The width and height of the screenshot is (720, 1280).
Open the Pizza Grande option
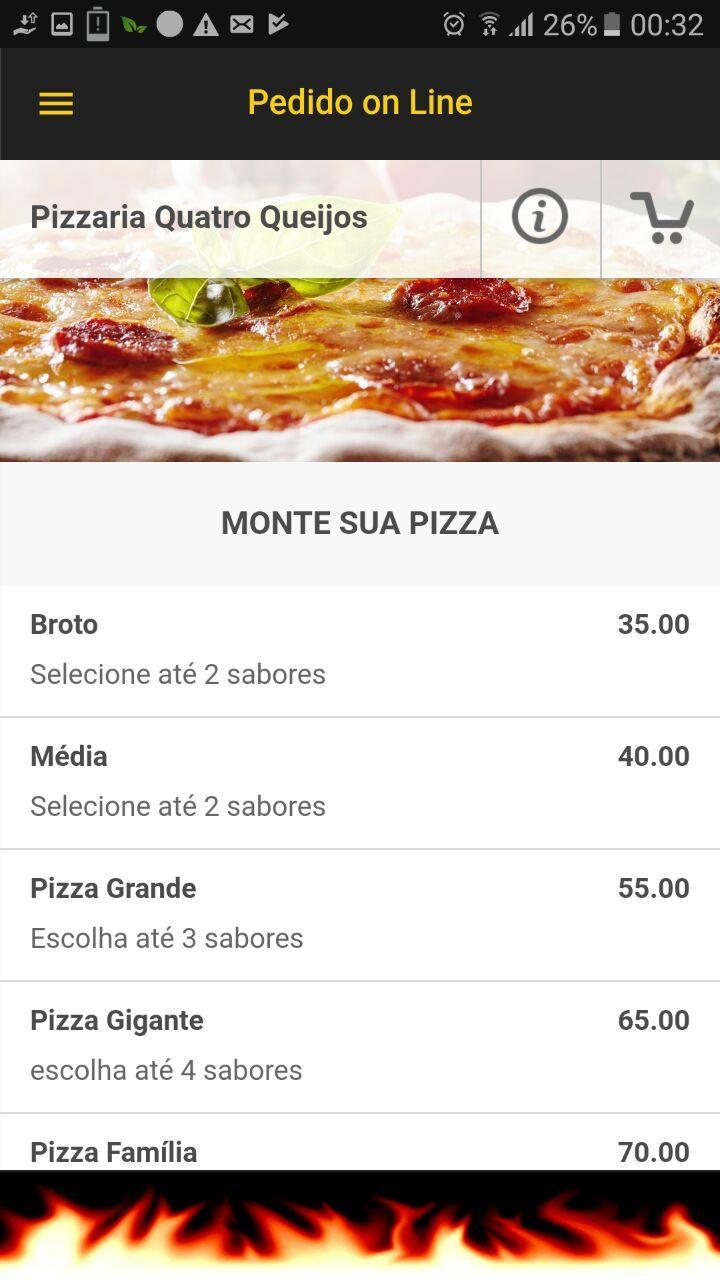360,915
